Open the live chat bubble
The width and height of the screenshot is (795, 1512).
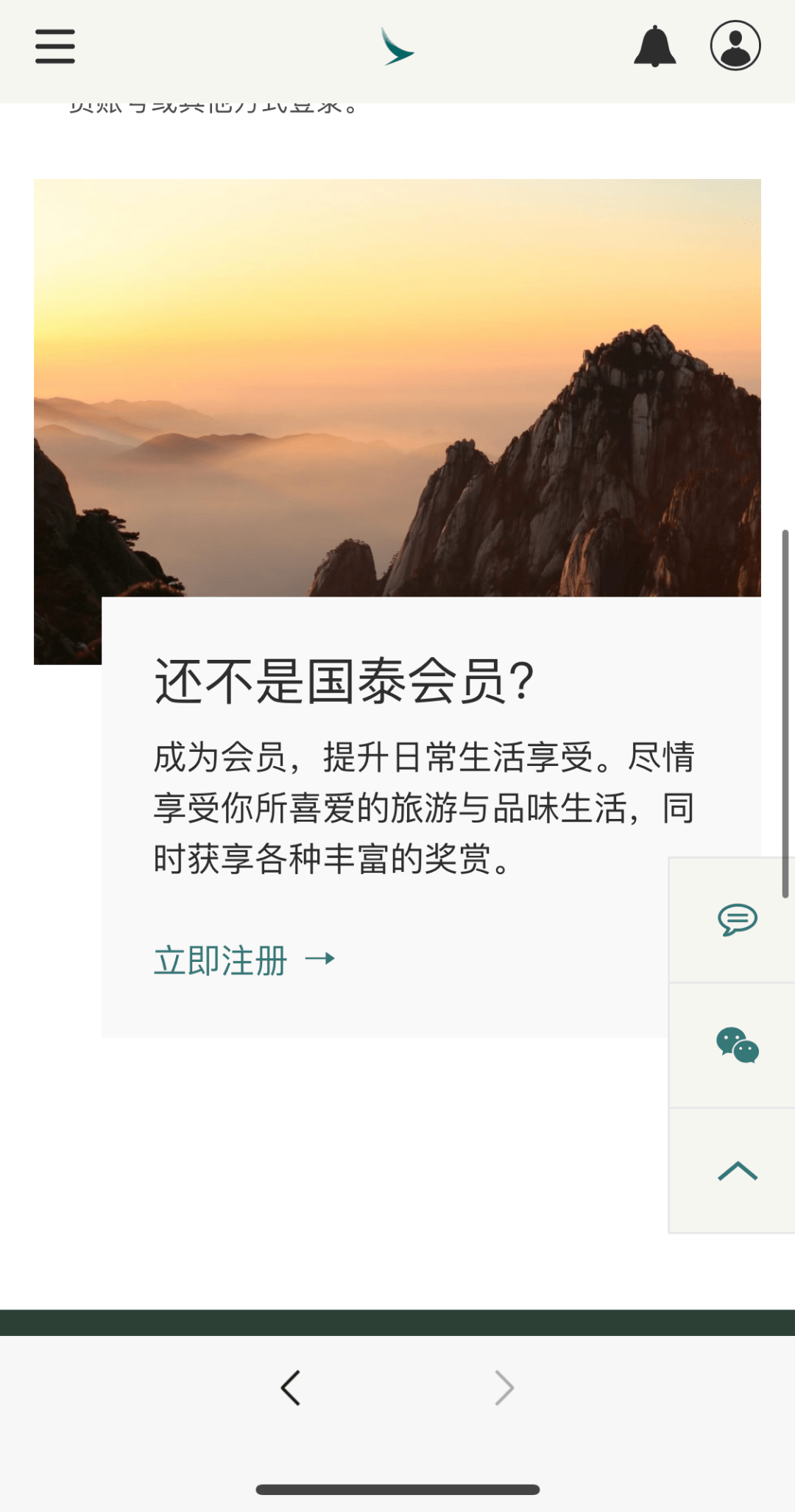pyautogui.click(x=737, y=919)
